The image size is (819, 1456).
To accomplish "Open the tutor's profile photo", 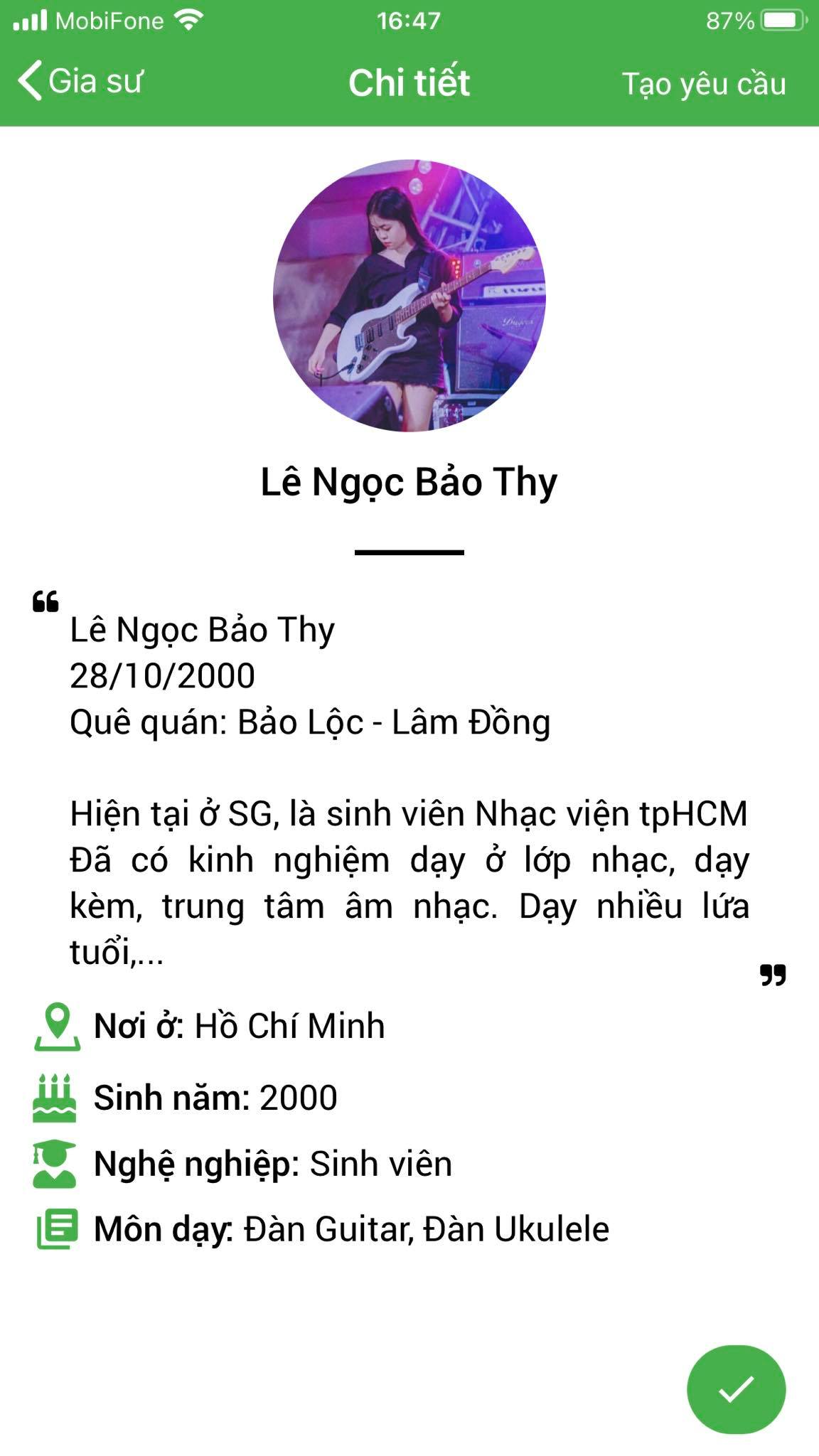I will click(409, 295).
